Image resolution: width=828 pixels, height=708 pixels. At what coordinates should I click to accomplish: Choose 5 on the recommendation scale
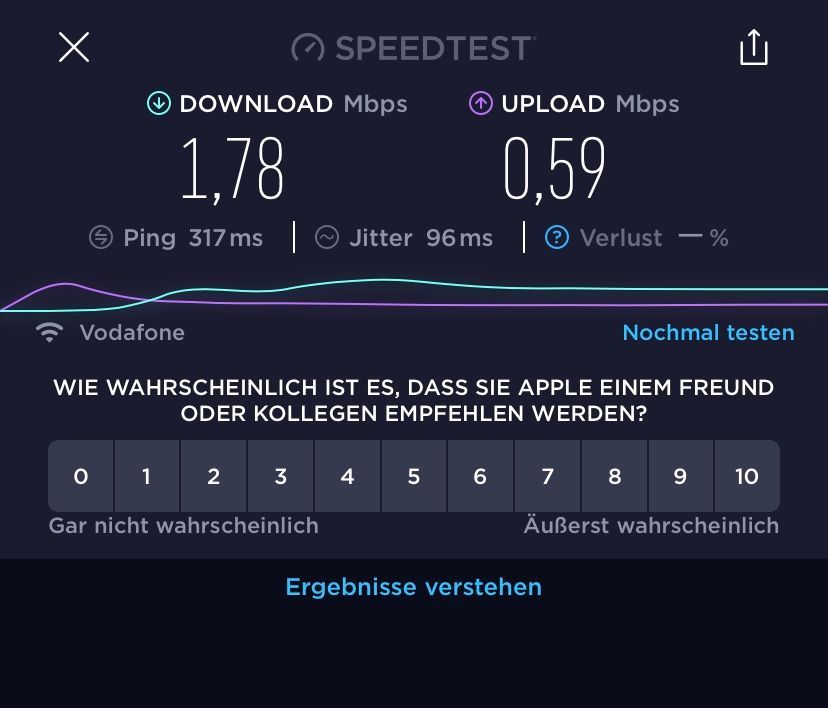[x=413, y=476]
